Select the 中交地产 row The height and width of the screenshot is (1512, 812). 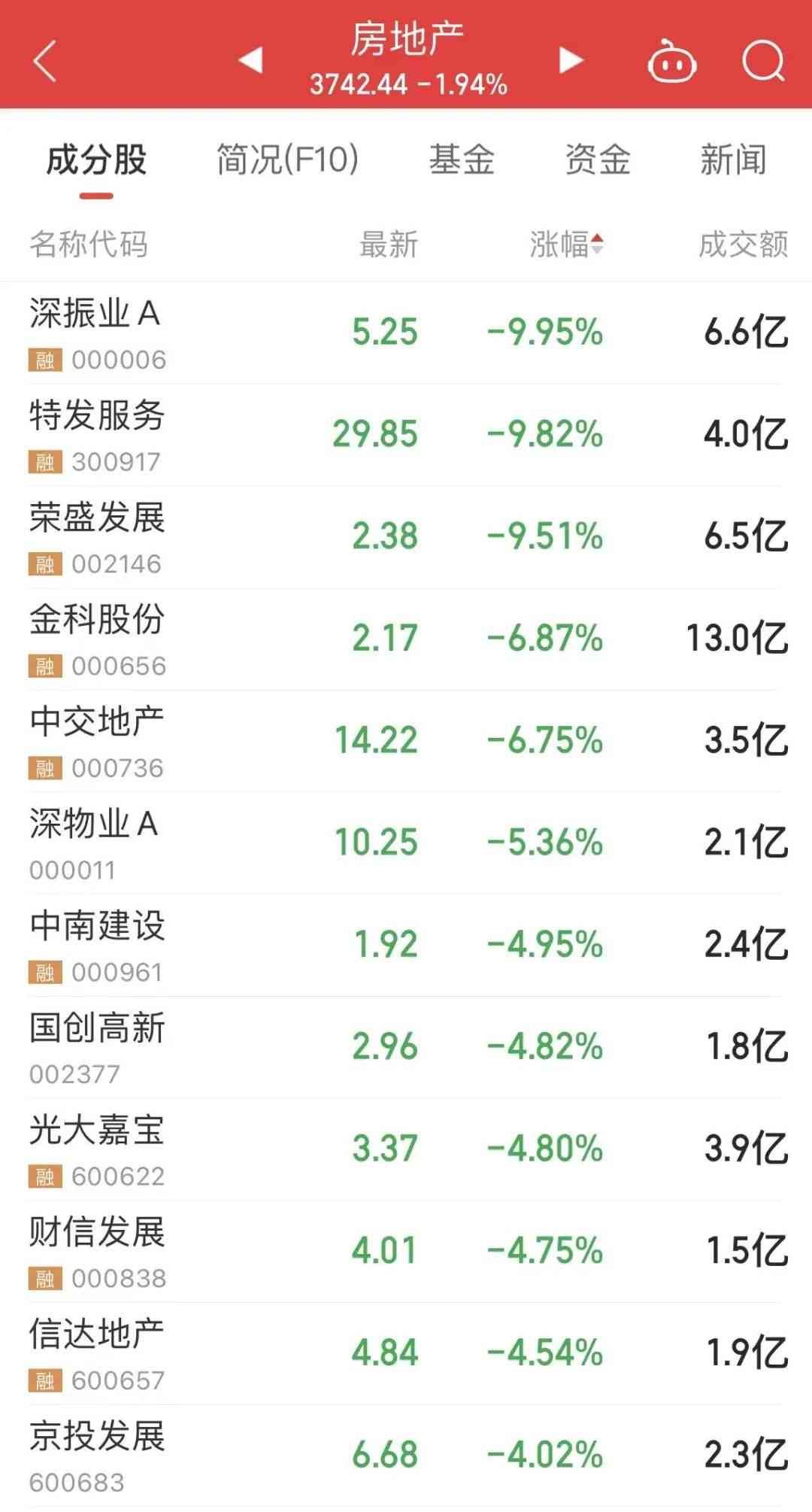pyautogui.click(x=406, y=741)
